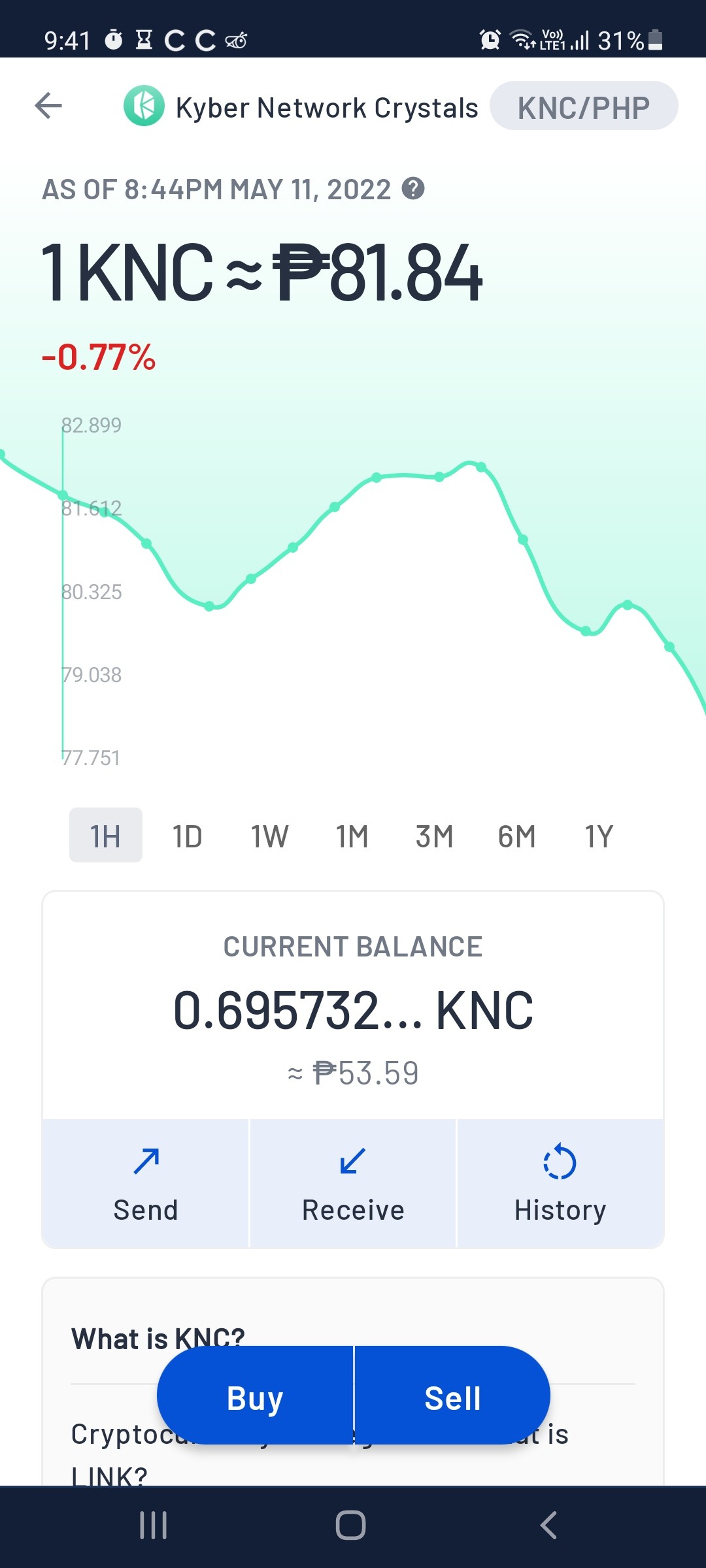706x1568 pixels.
Task: Open KNC transaction History
Action: (x=560, y=1183)
